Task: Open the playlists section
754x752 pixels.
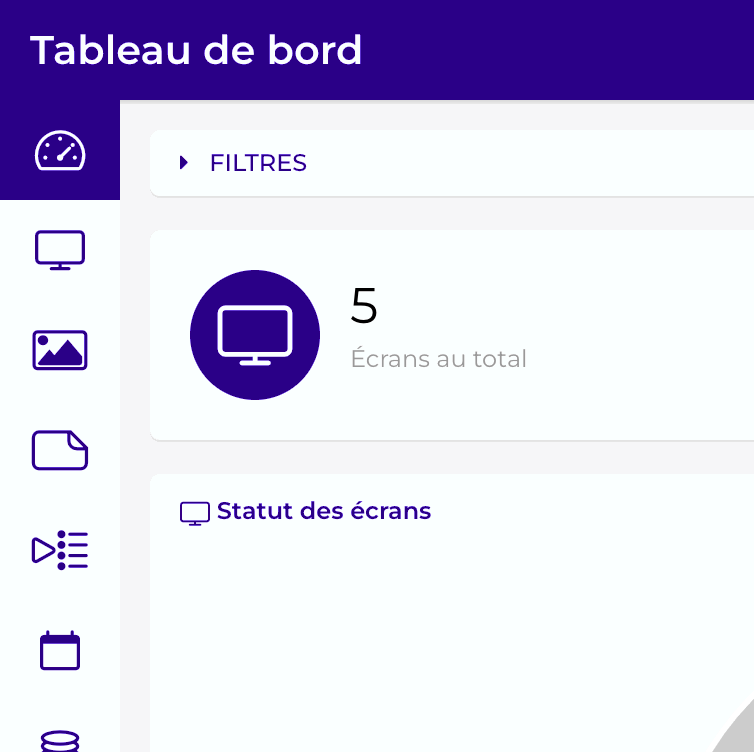Action: click(x=60, y=550)
